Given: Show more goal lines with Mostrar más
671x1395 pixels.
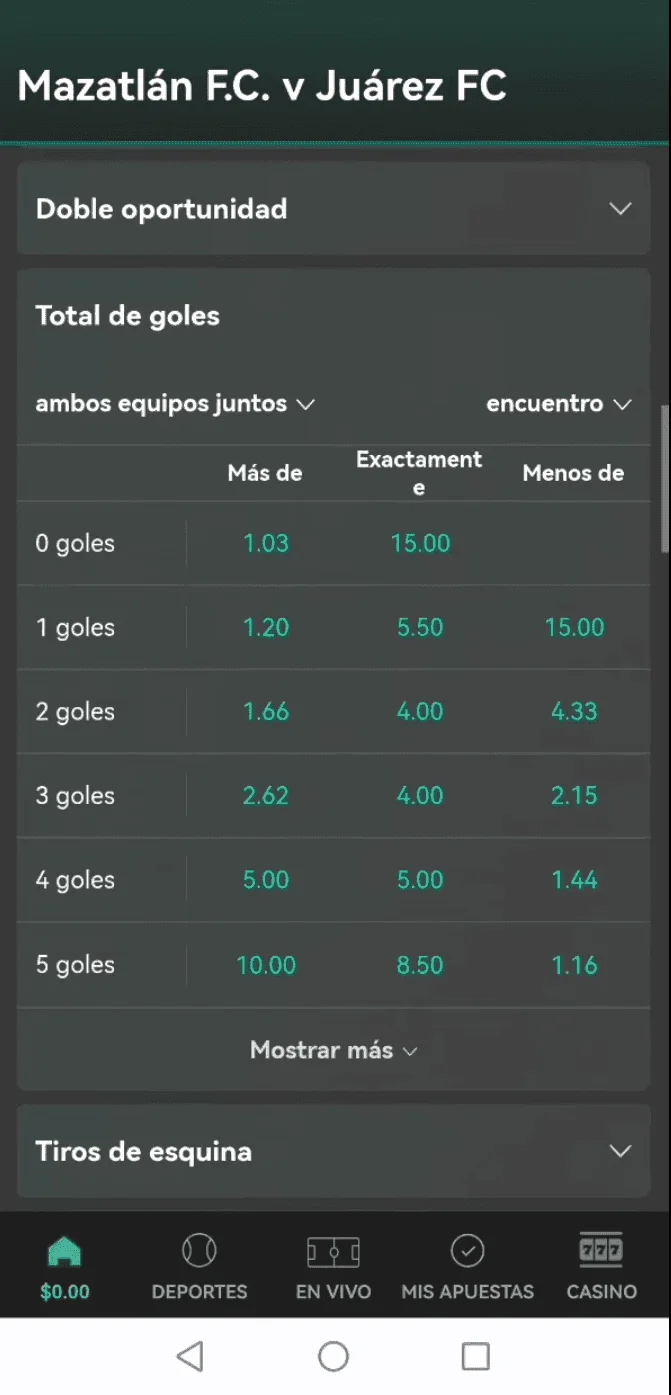Looking at the screenshot, I should (333, 1050).
